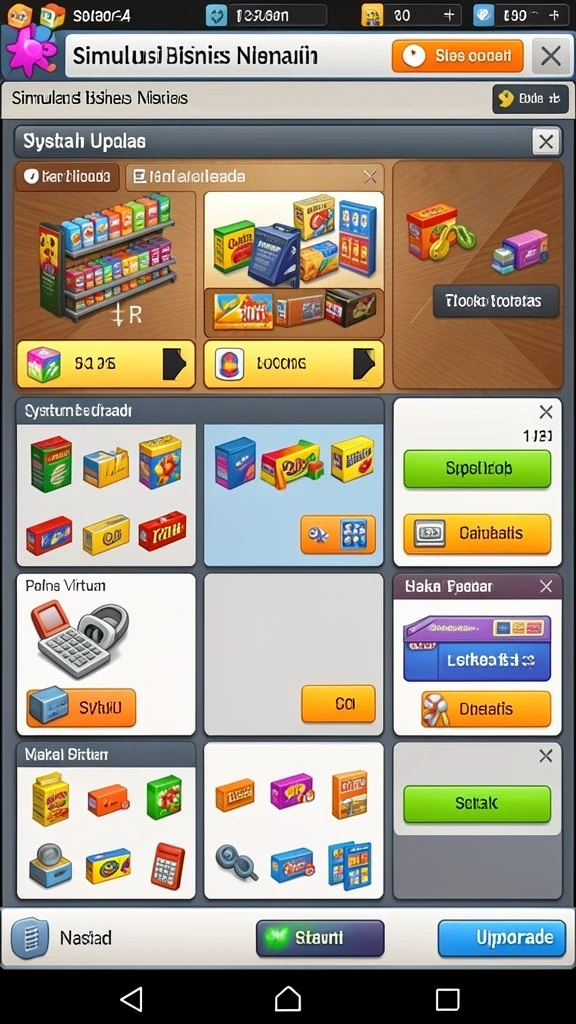Tap the orange CCI button
Viewport: 576px width, 1024px height.
point(338,703)
